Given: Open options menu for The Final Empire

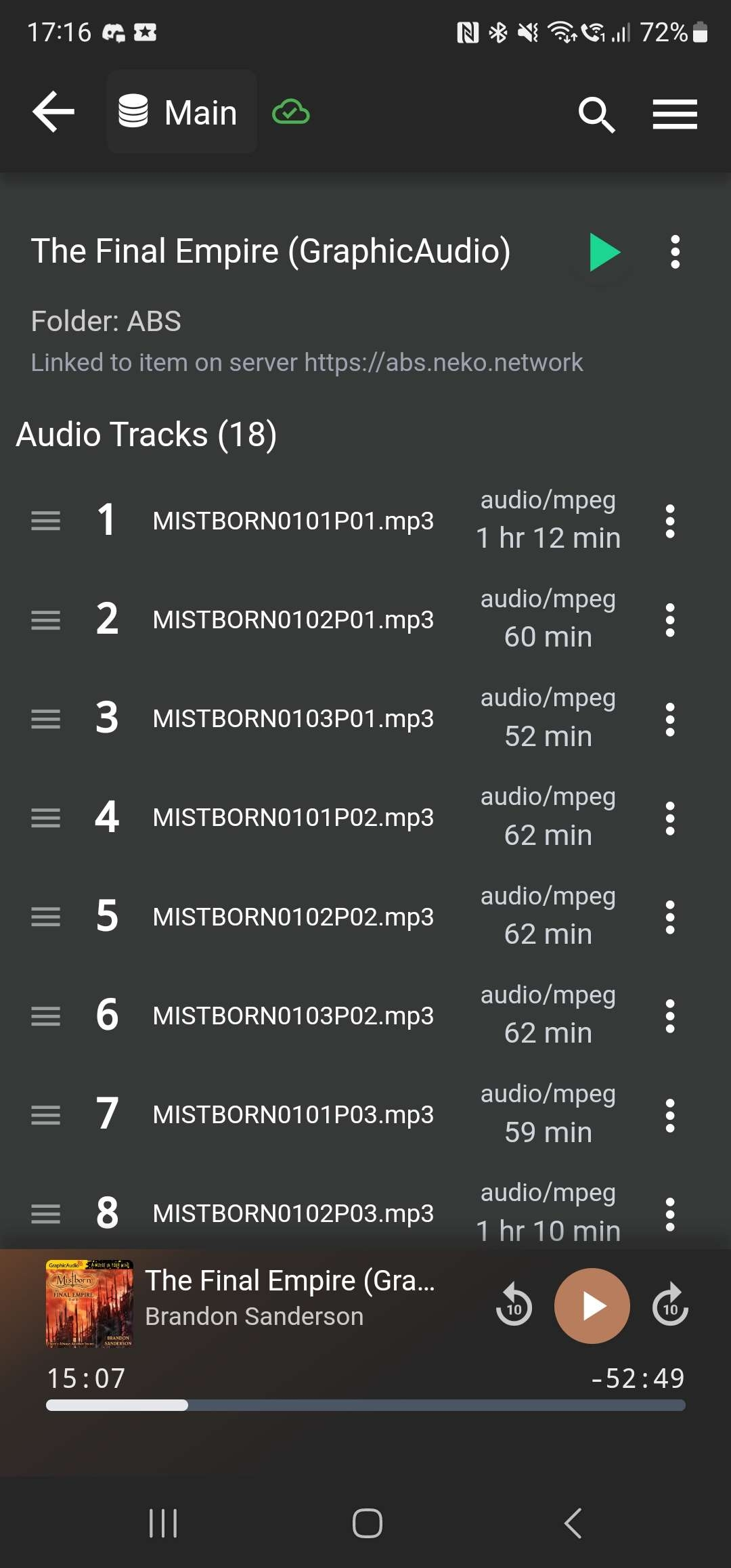Looking at the screenshot, I should [x=675, y=252].
